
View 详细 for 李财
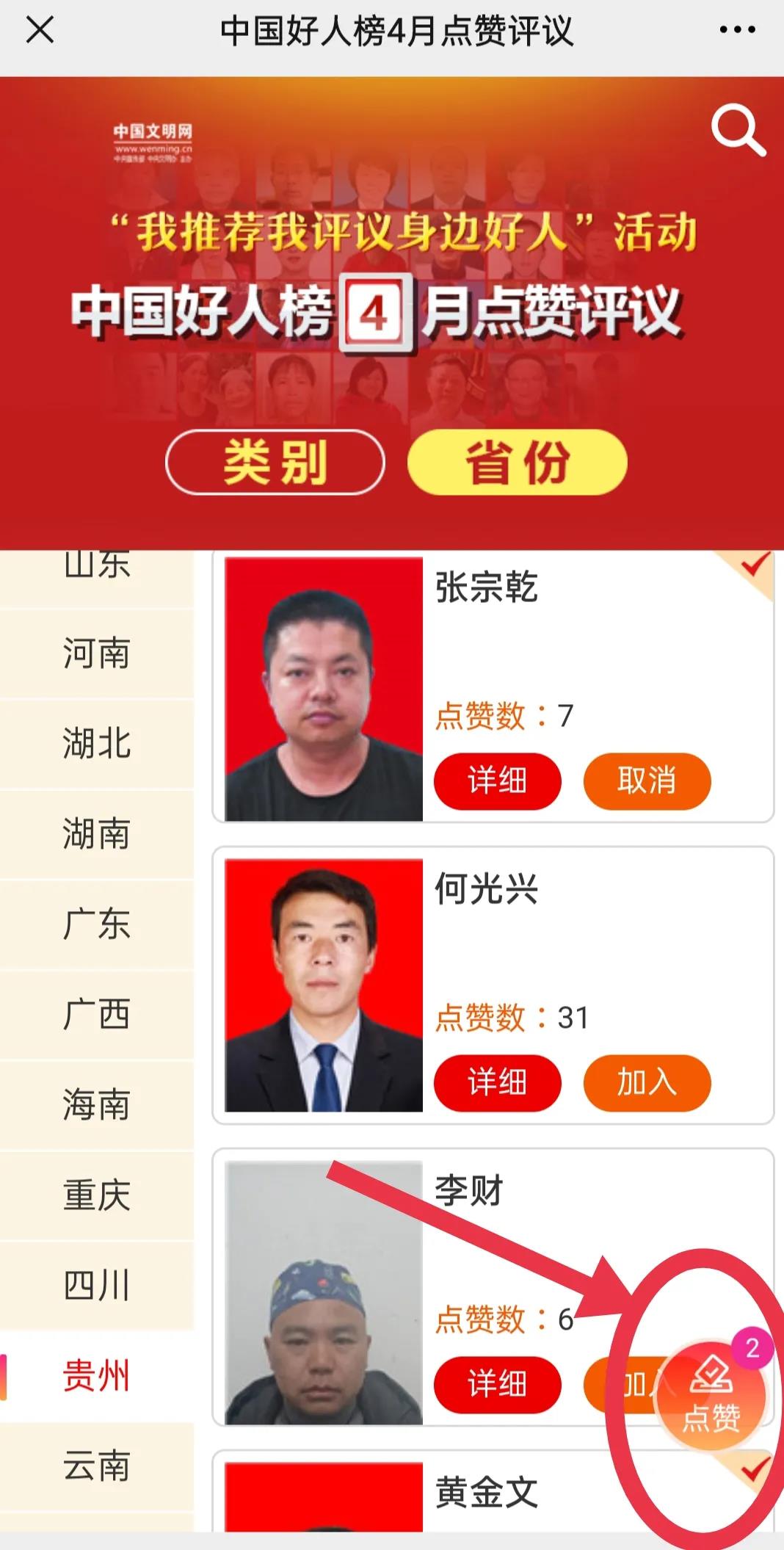(497, 1384)
